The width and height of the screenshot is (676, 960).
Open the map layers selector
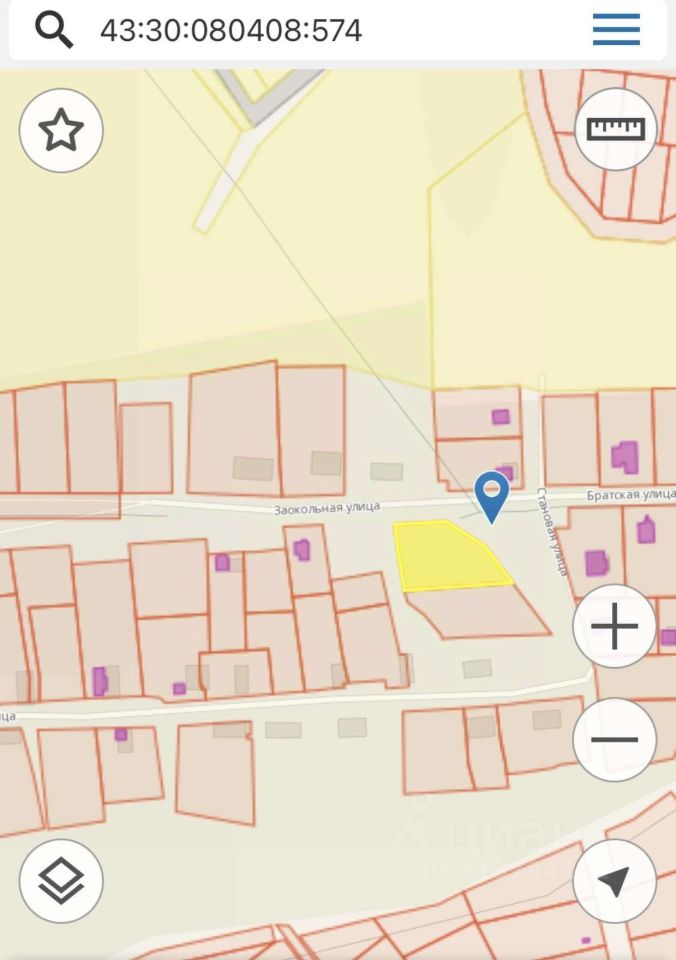tap(61, 880)
